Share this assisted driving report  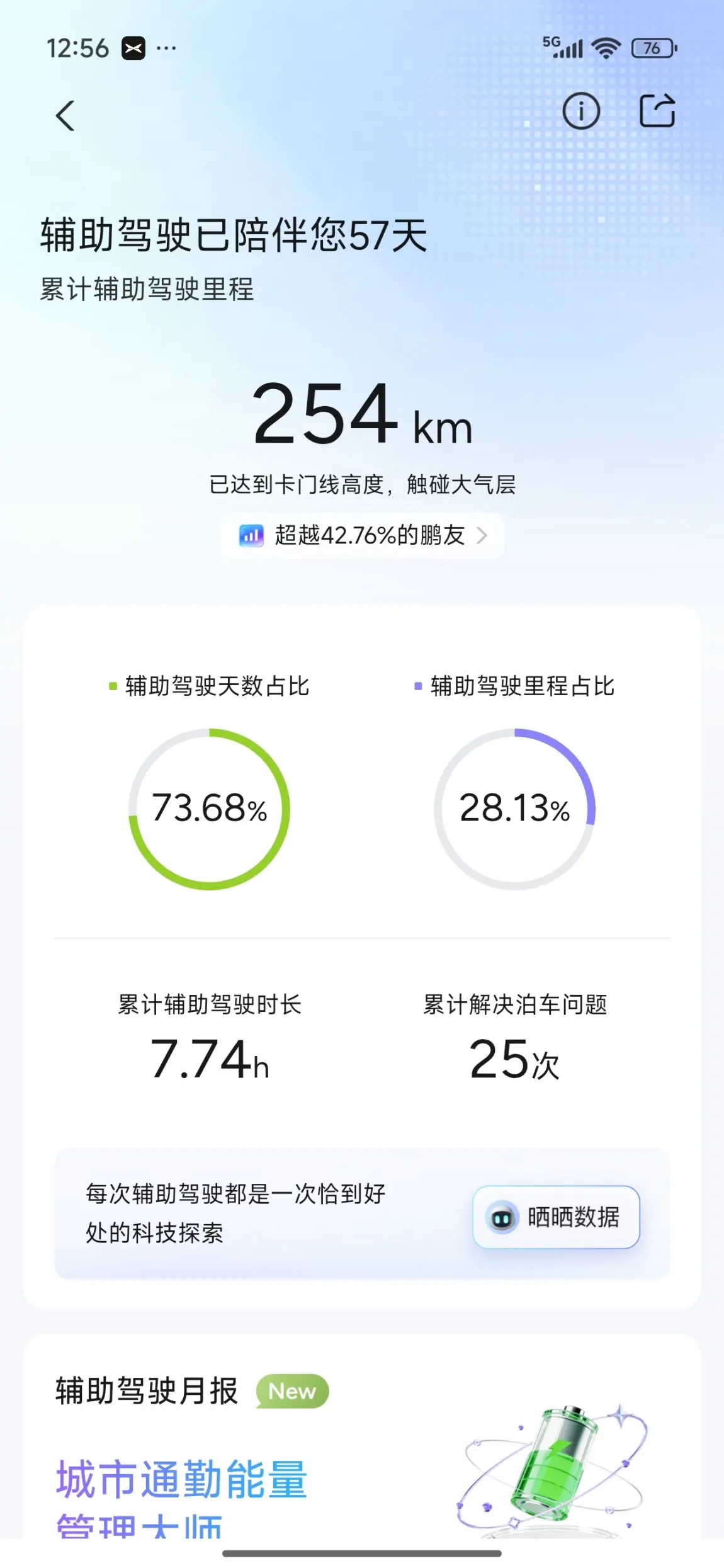[x=657, y=111]
